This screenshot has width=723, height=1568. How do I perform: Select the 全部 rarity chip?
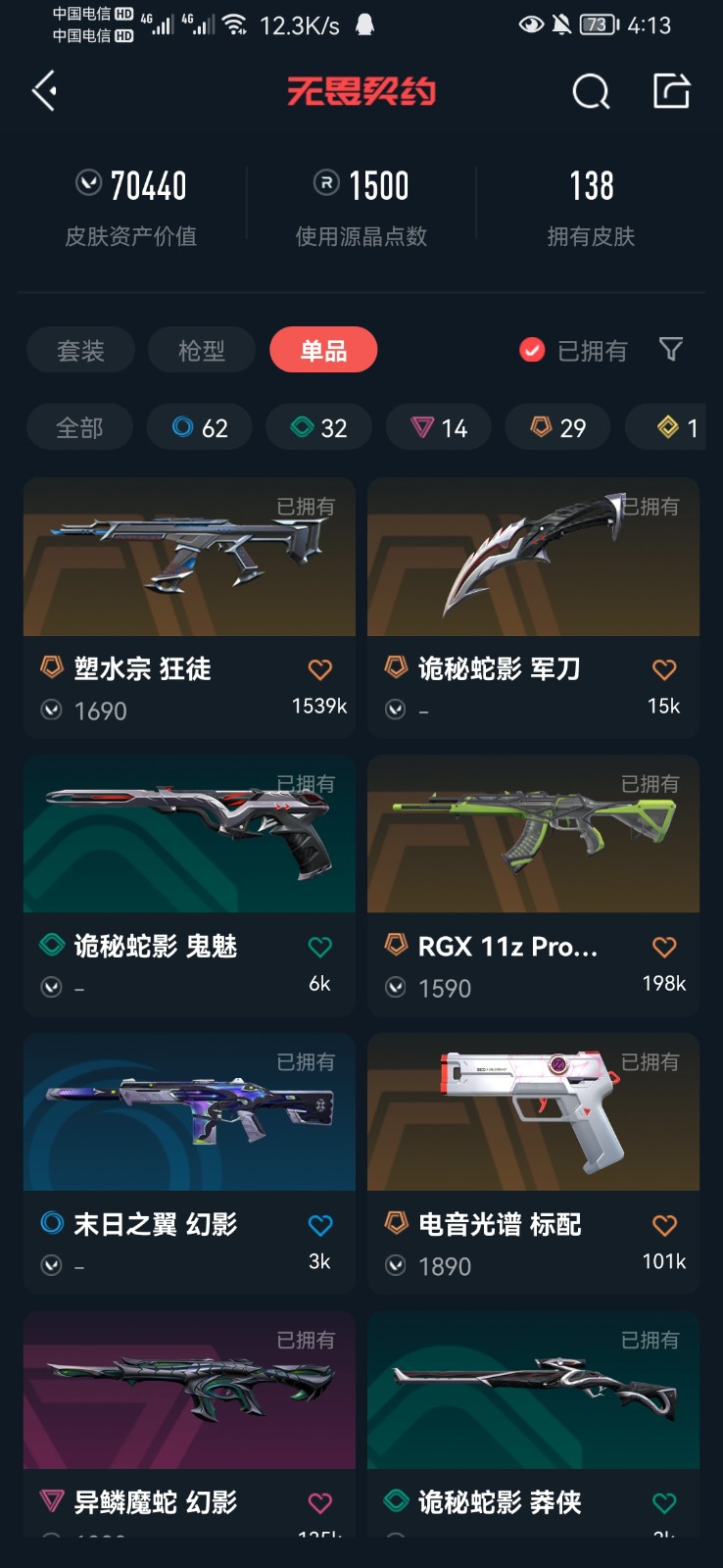[x=79, y=427]
